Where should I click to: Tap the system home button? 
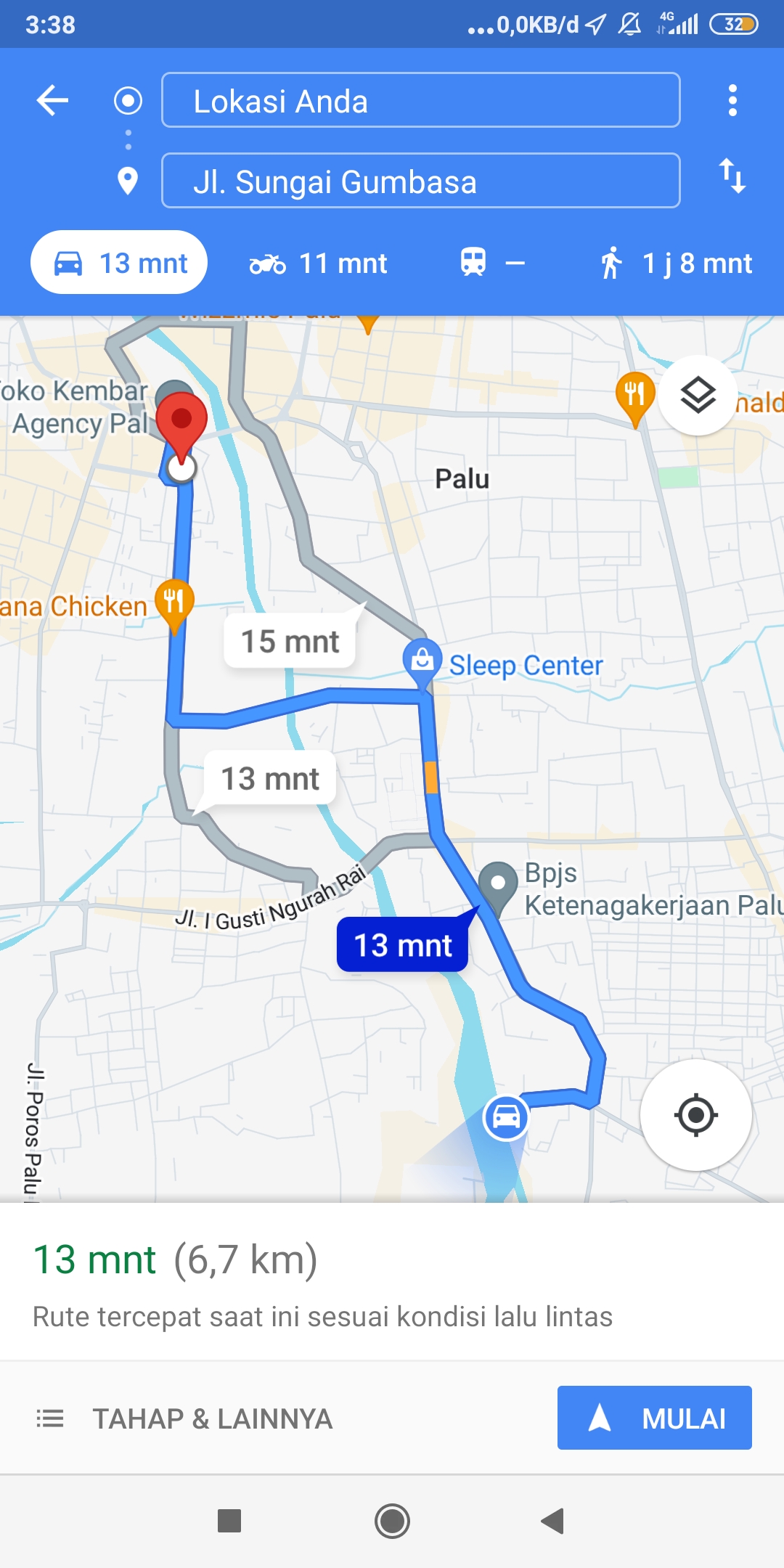pyautogui.click(x=392, y=1521)
